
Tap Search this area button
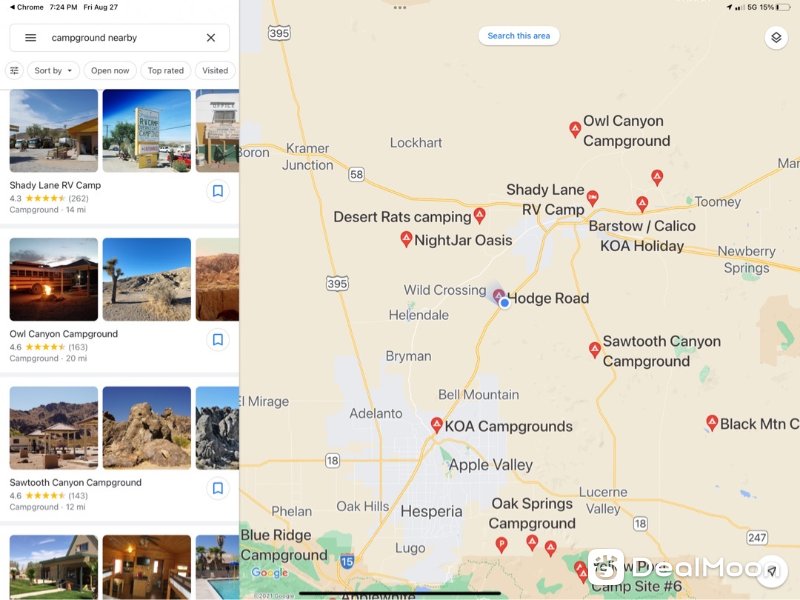coord(518,36)
